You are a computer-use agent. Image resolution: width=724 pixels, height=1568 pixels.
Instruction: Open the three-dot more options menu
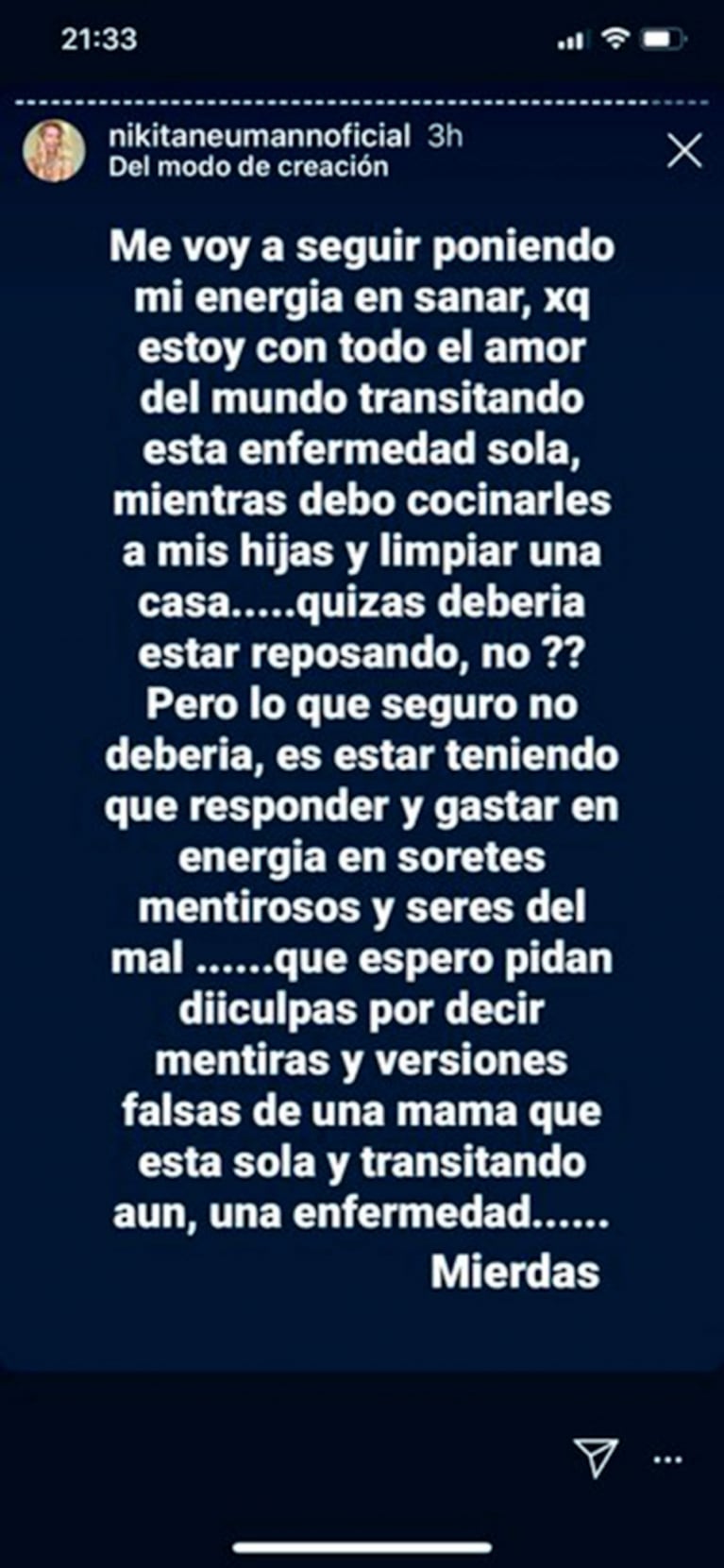[667, 1459]
